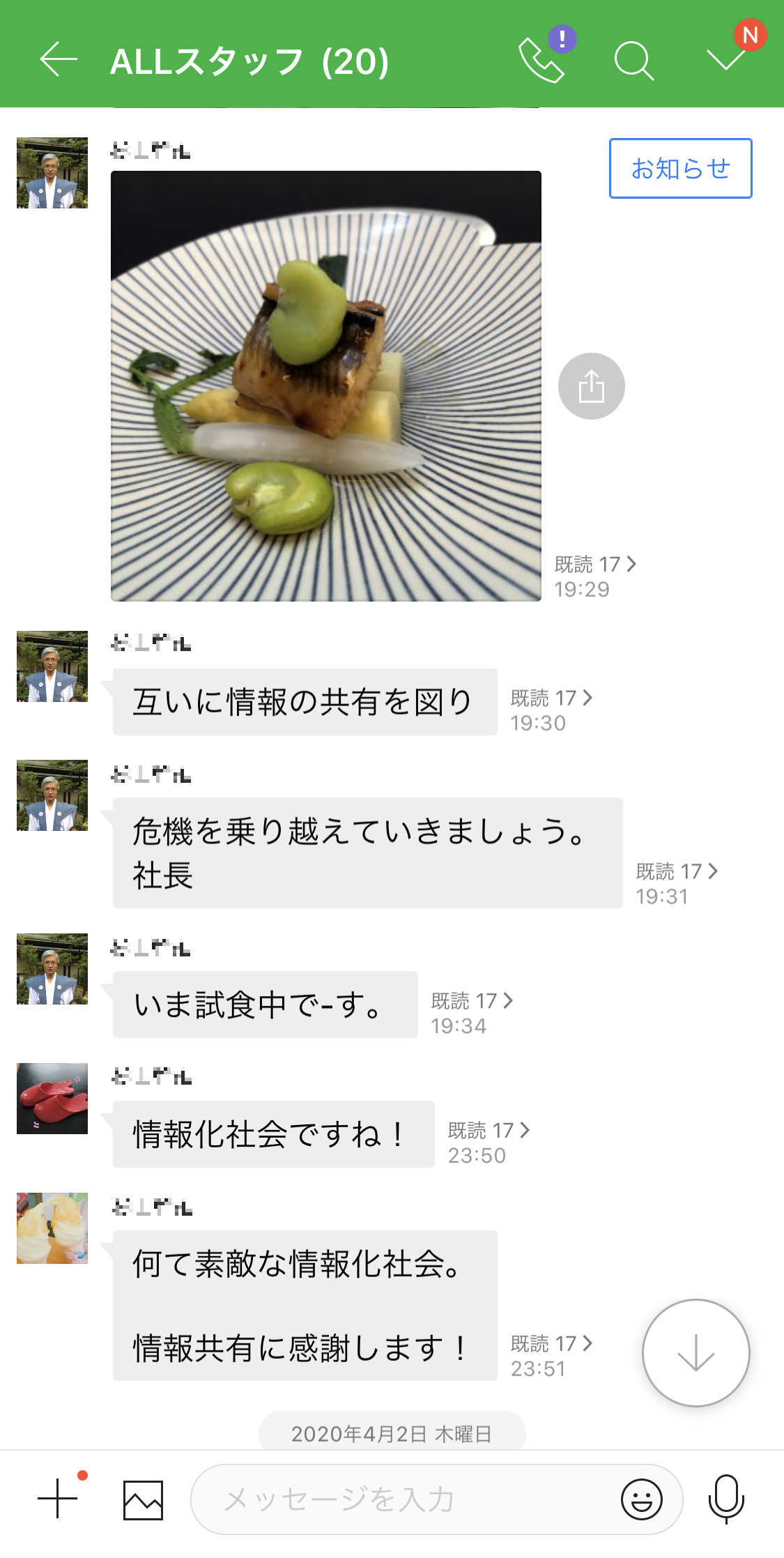Screen dimensions: 784x1558
Task: Show read list for 互いに情報の共有を図り
Action: click(551, 698)
